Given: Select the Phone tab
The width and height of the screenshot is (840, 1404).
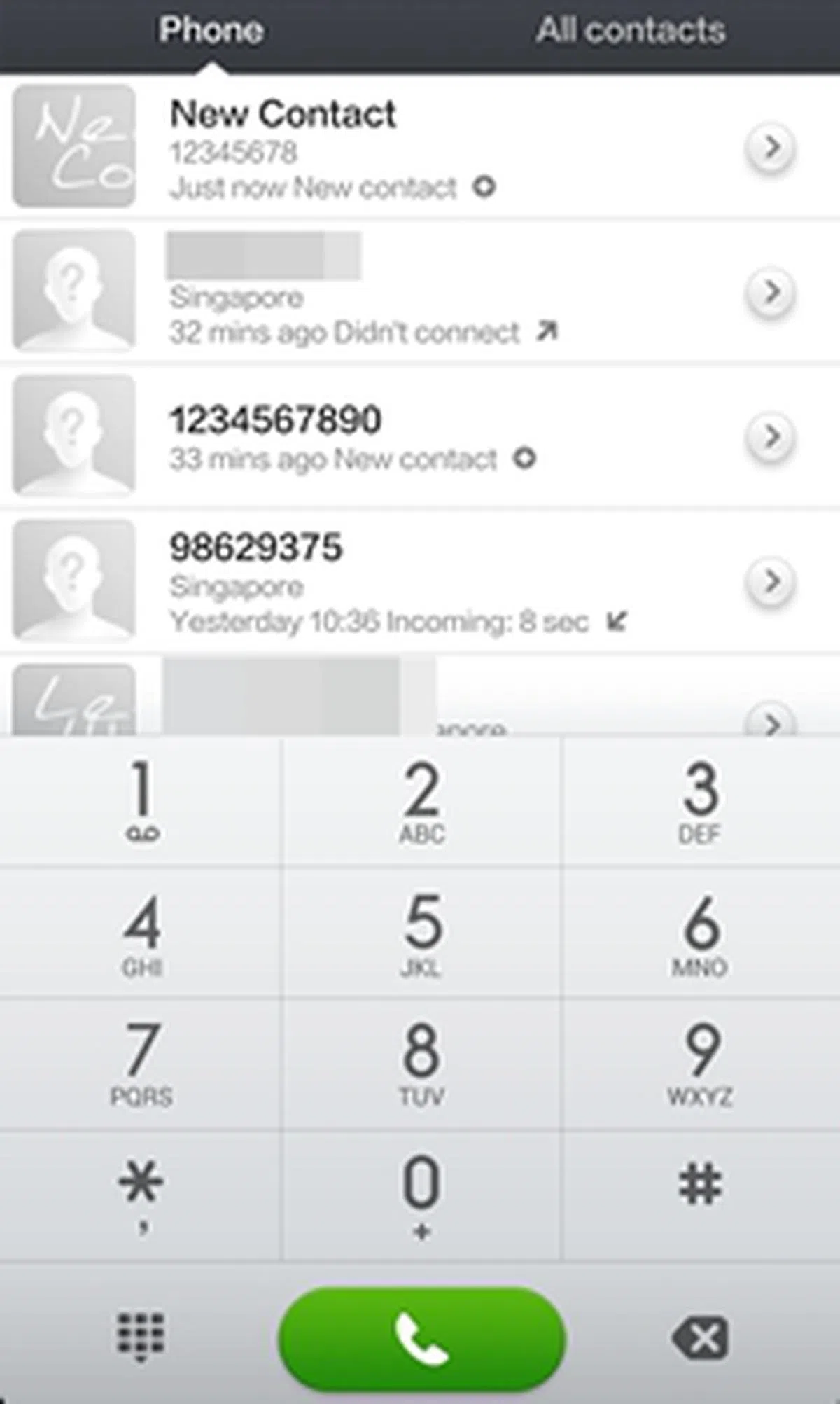Looking at the screenshot, I should pyautogui.click(x=211, y=32).
